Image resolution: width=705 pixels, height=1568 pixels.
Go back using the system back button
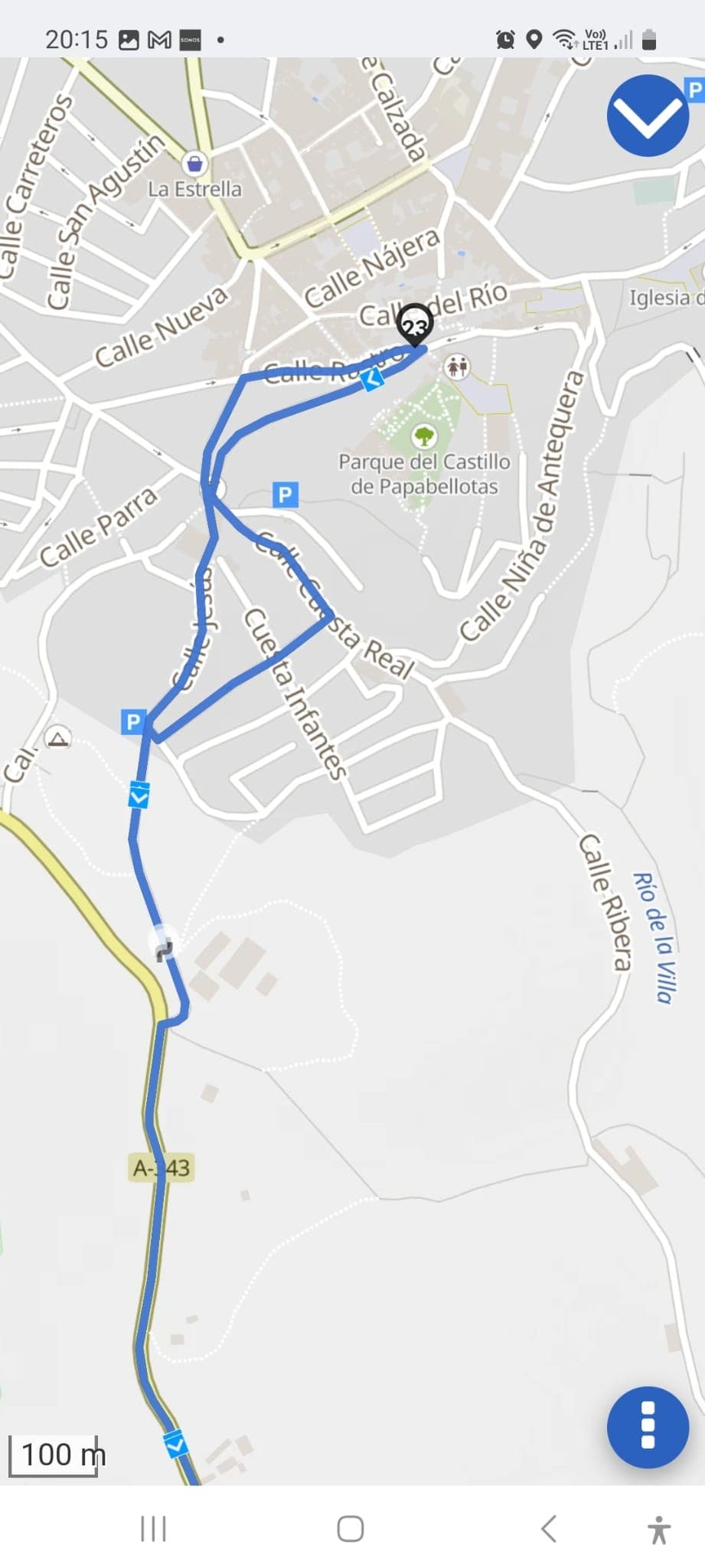click(548, 1529)
